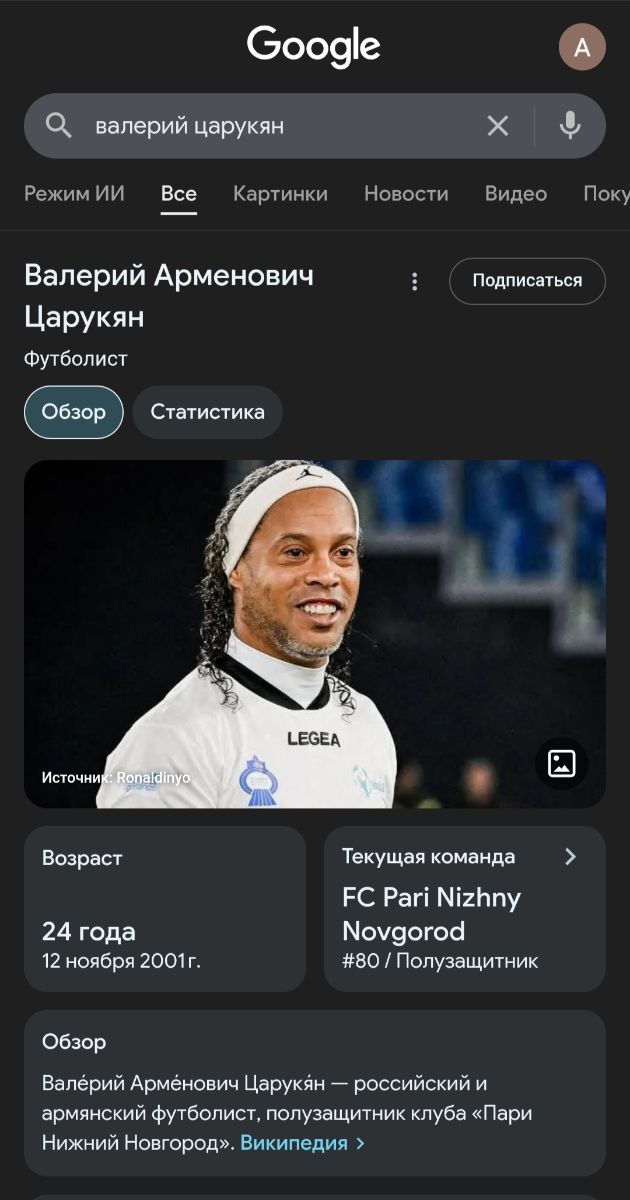Open the account avatar menu

point(582,47)
